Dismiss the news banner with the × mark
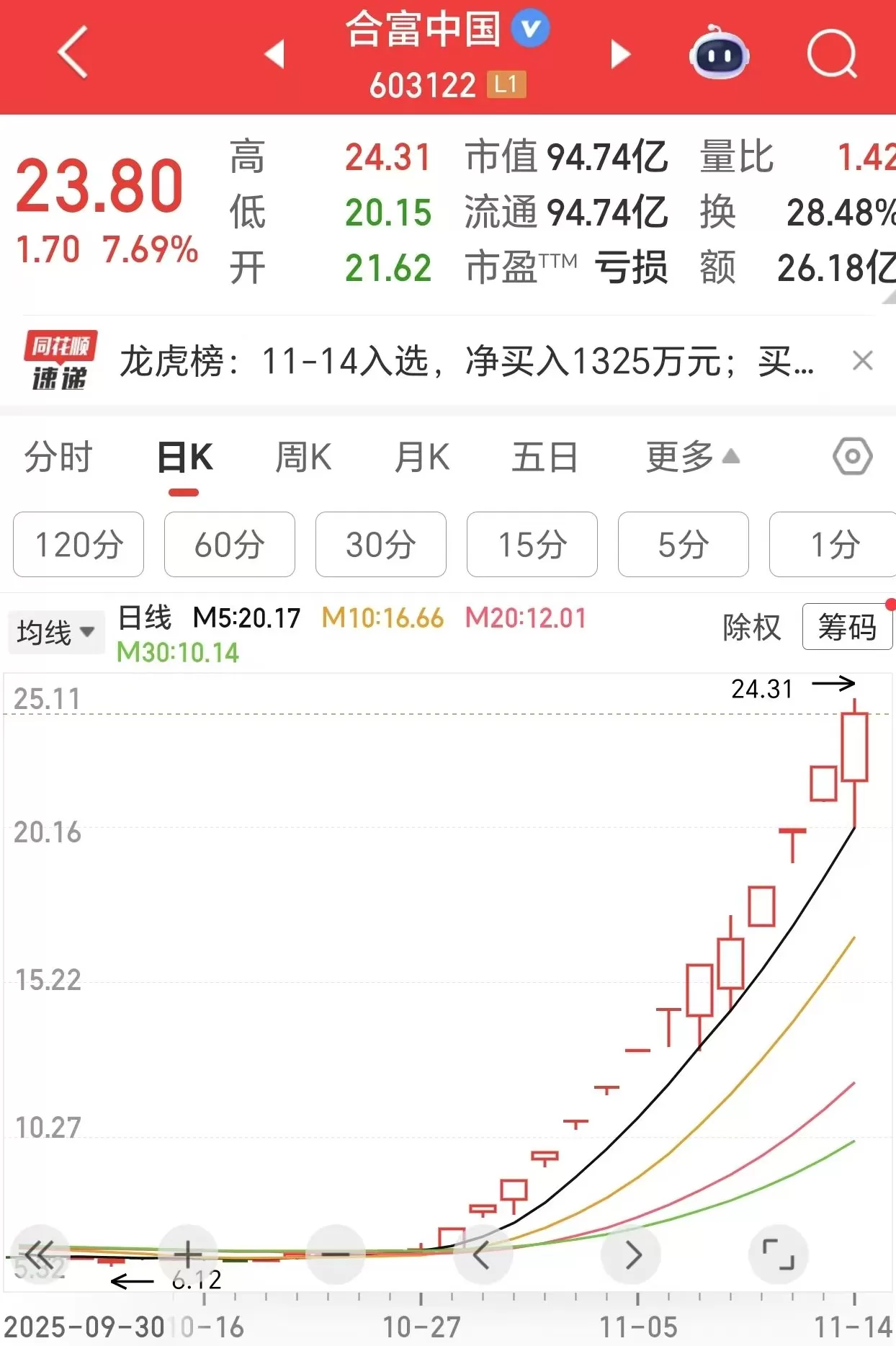Viewport: 896px width, 1346px height. tap(863, 362)
